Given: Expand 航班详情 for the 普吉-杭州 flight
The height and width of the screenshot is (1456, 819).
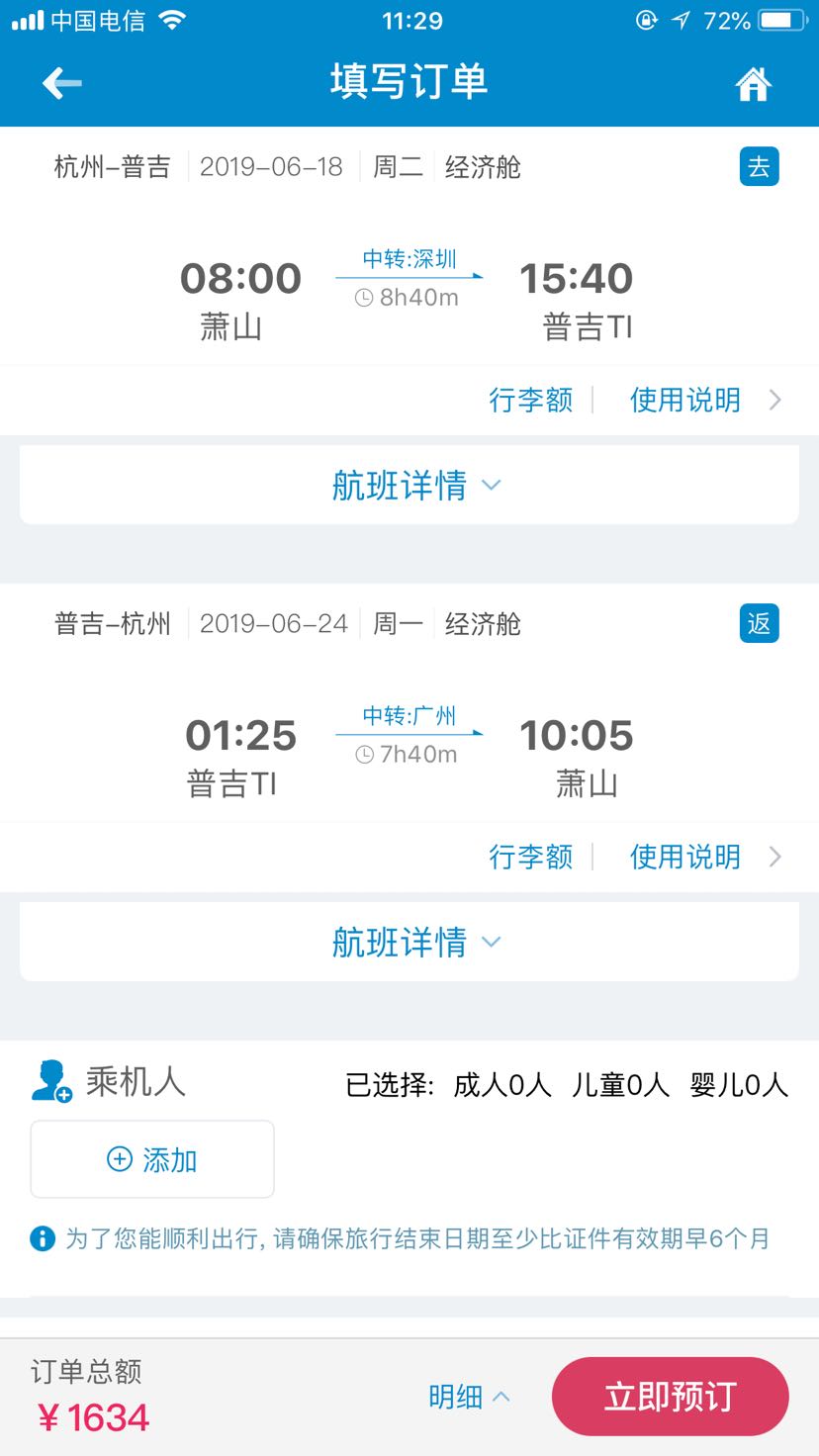Looking at the screenshot, I should click(x=409, y=942).
